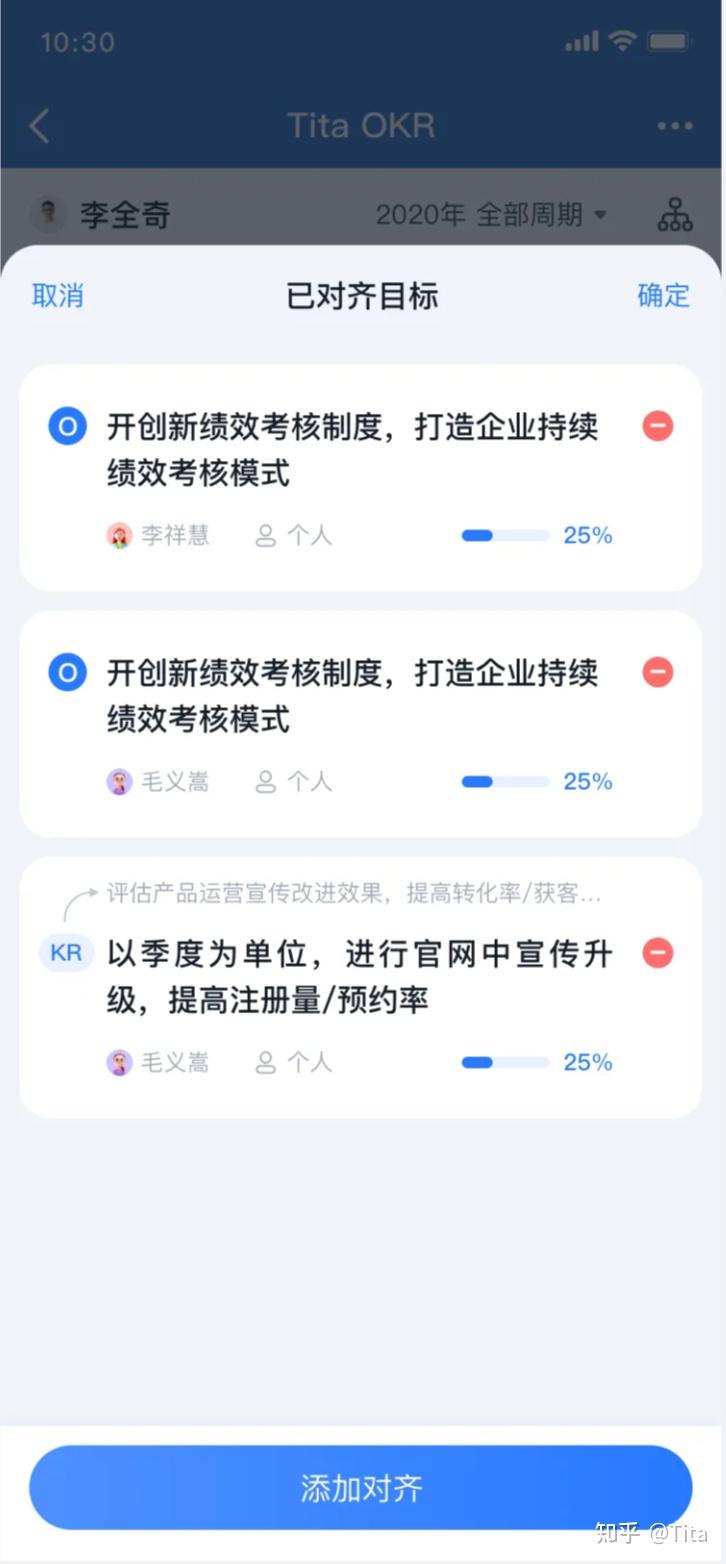Tap the 25% progress bar on the first goal
This screenshot has width=726, height=1564.
[x=503, y=535]
